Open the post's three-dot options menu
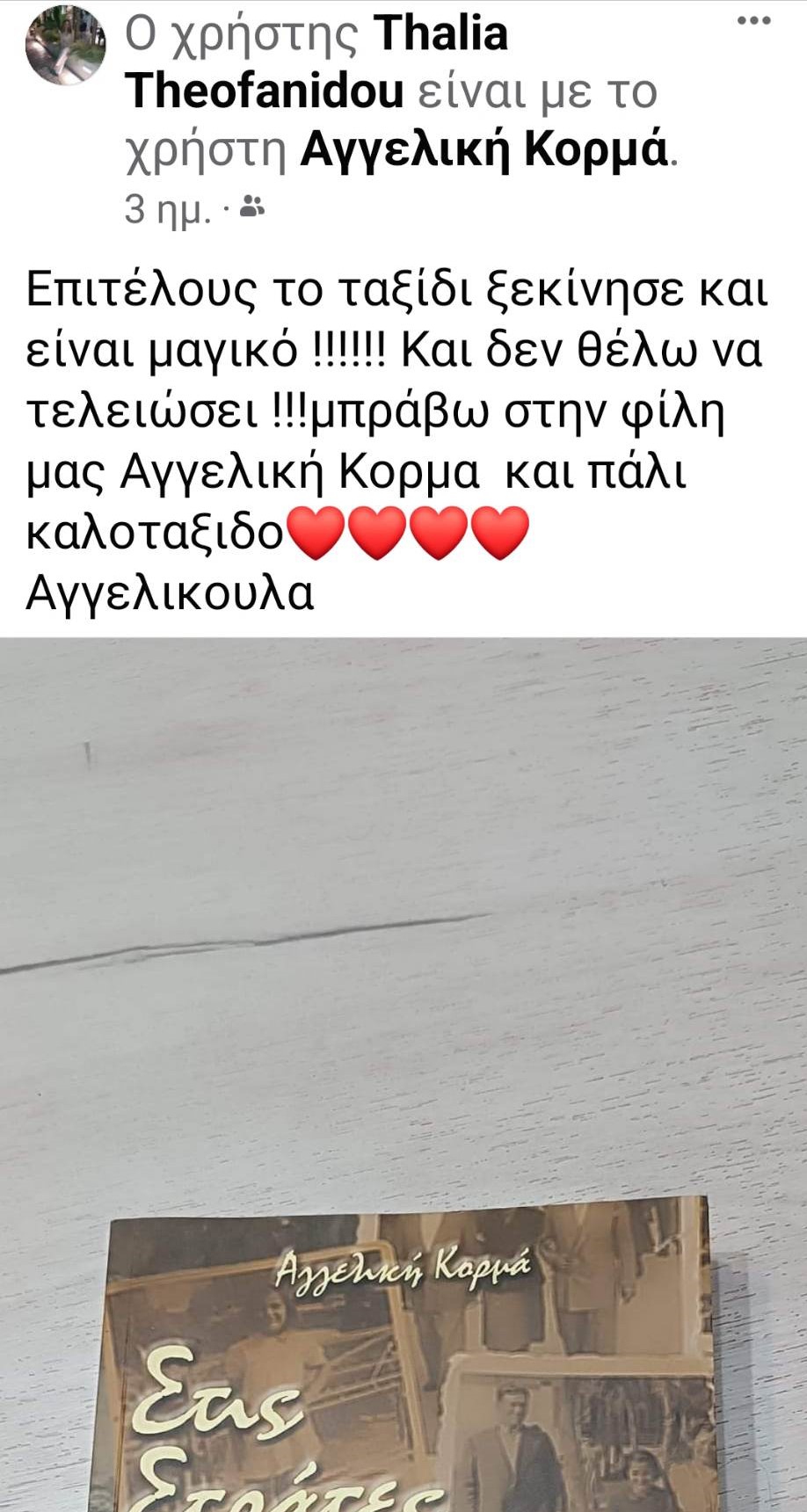 [753, 21]
